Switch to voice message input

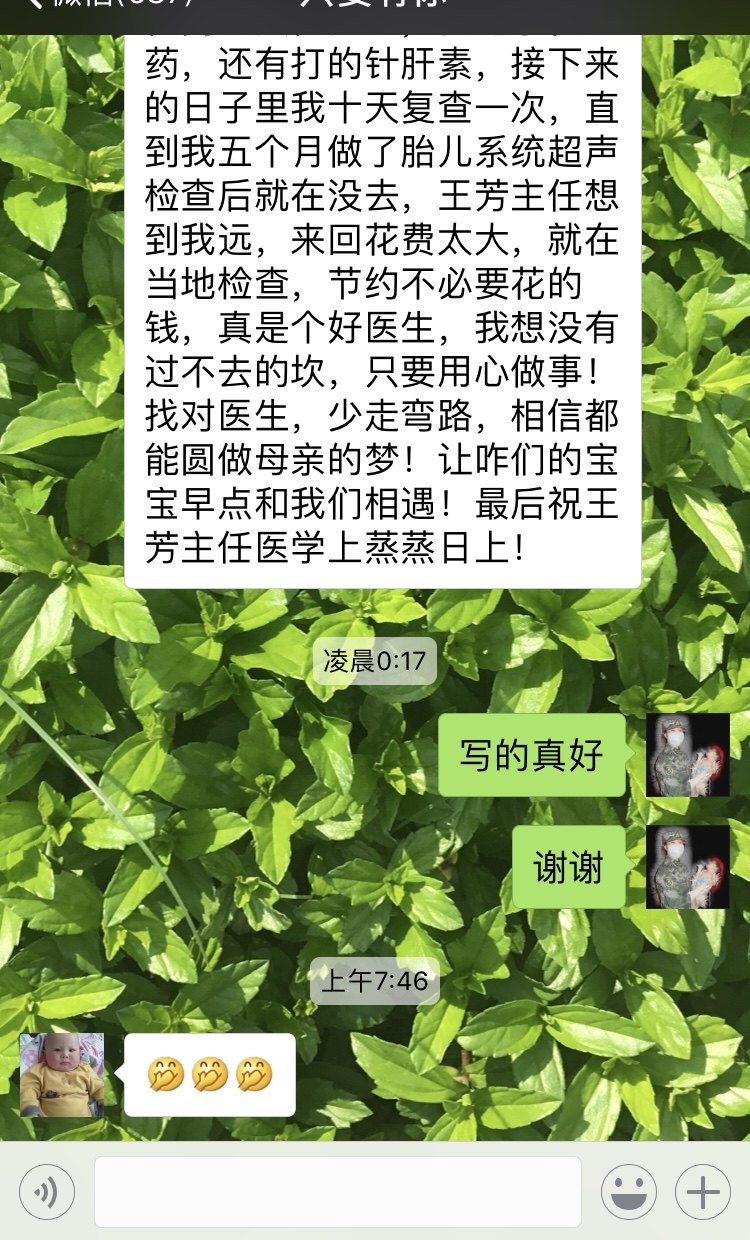(x=47, y=1192)
